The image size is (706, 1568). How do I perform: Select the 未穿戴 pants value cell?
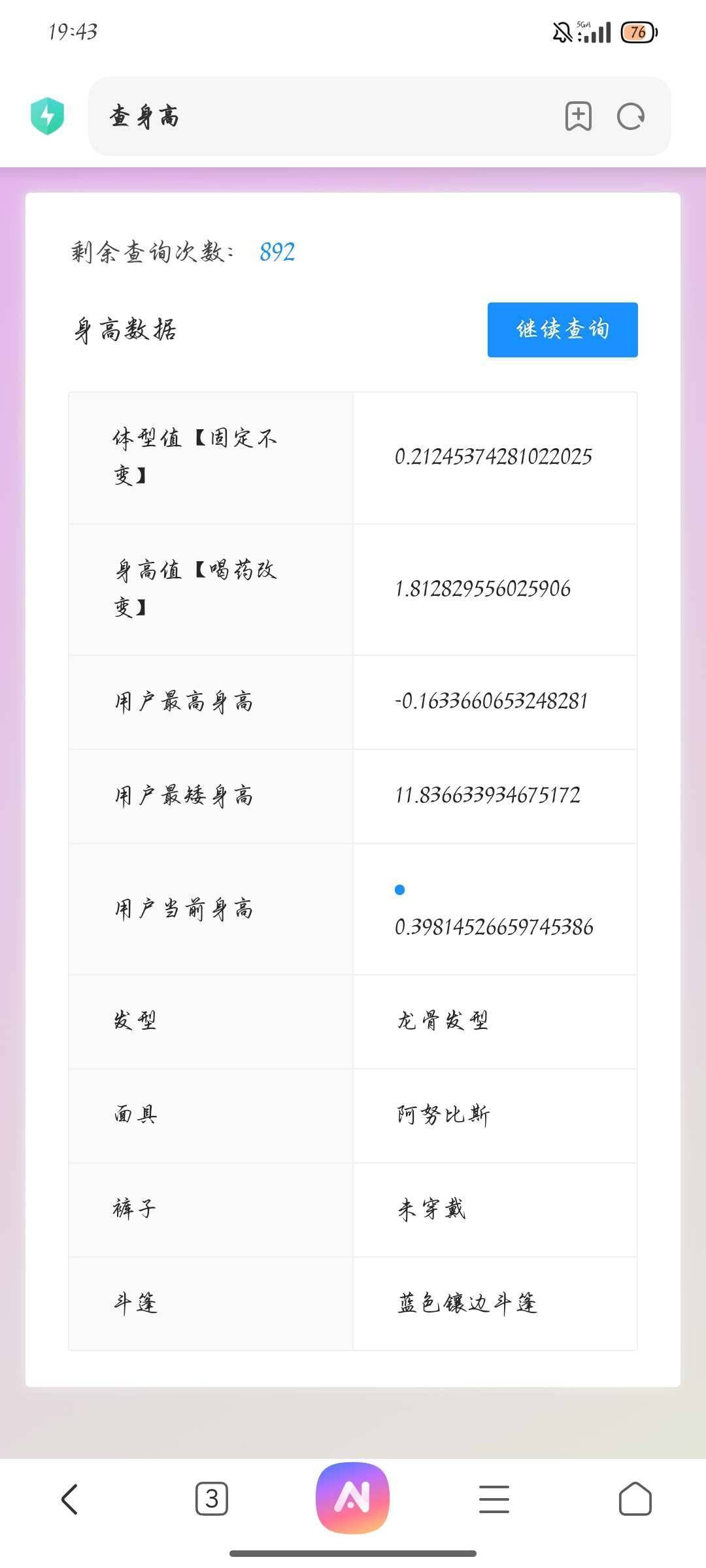coord(431,1209)
